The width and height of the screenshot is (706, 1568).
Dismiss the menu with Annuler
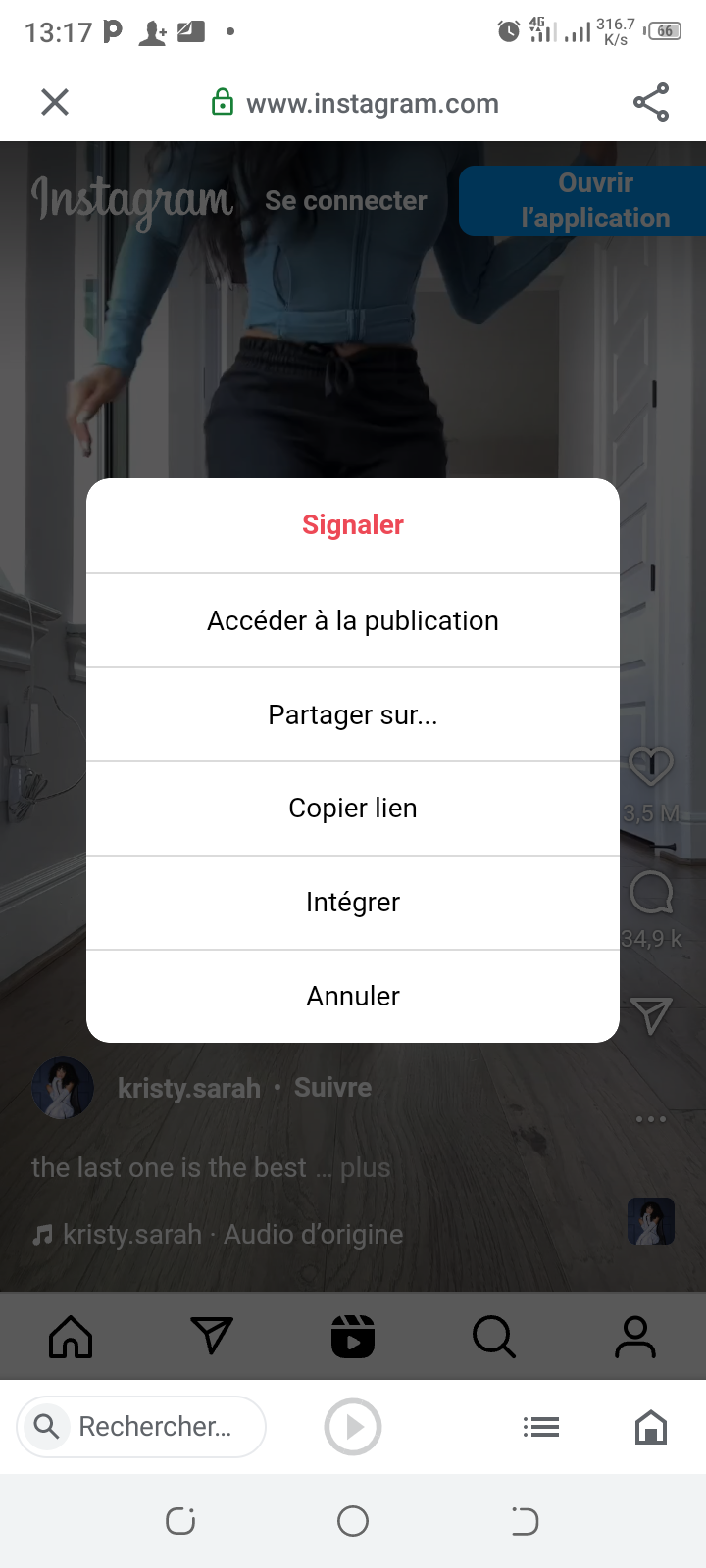(353, 996)
